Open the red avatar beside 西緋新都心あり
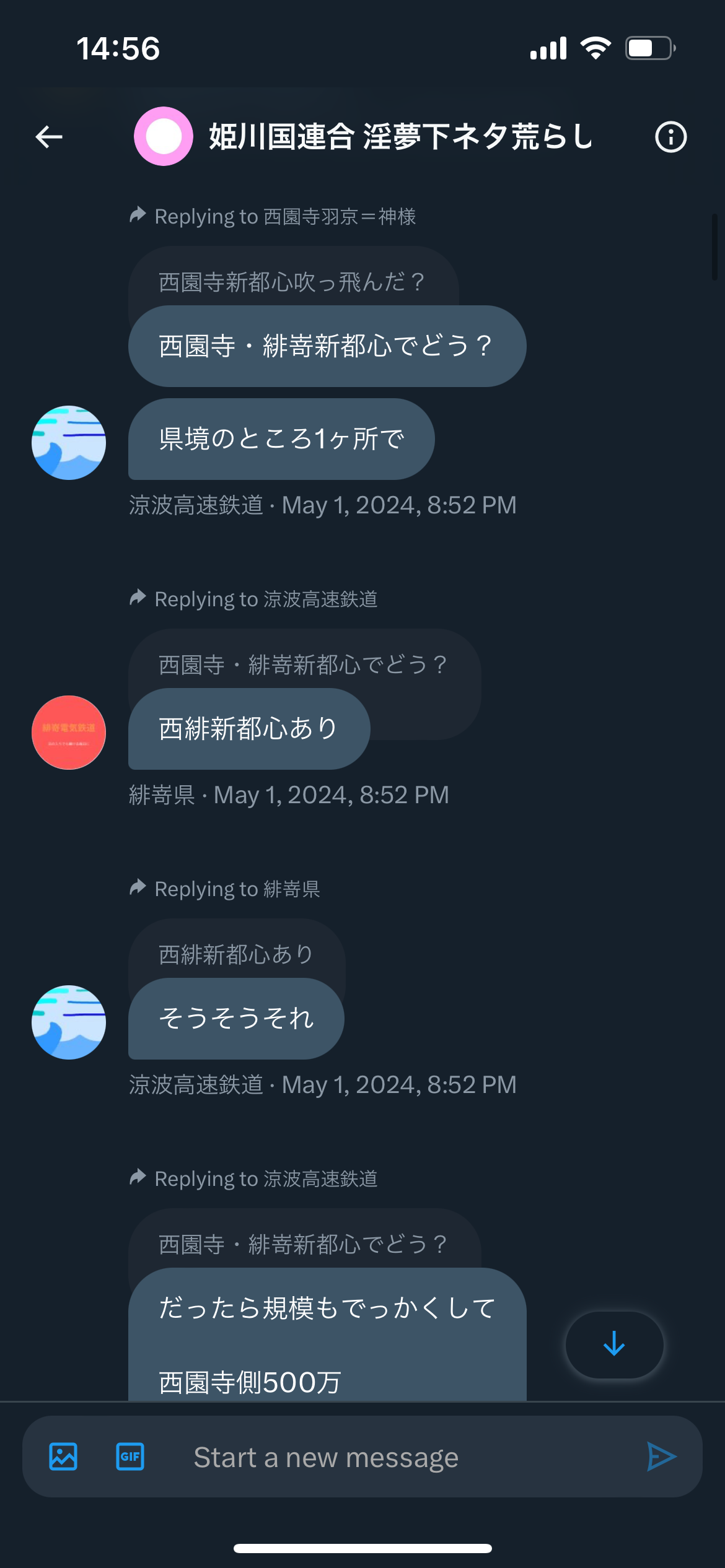The height and width of the screenshot is (1568, 725). click(x=69, y=733)
